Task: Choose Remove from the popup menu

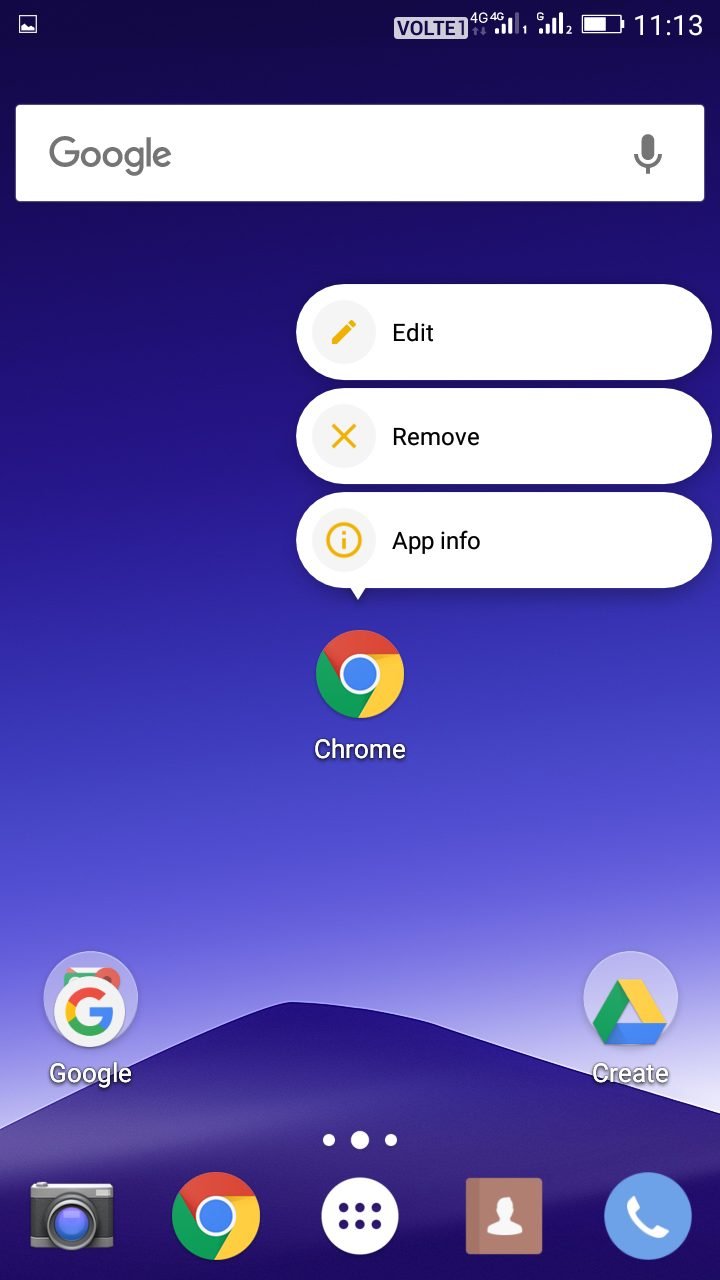Action: click(x=503, y=436)
